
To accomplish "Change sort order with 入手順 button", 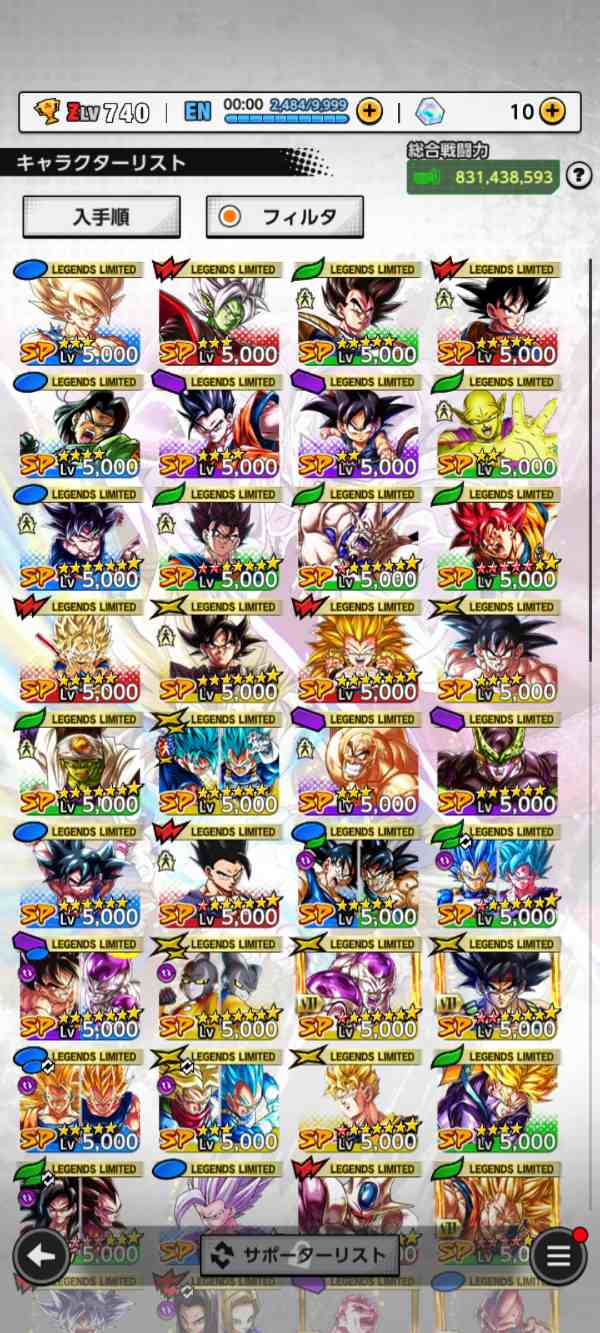I will tap(101, 216).
